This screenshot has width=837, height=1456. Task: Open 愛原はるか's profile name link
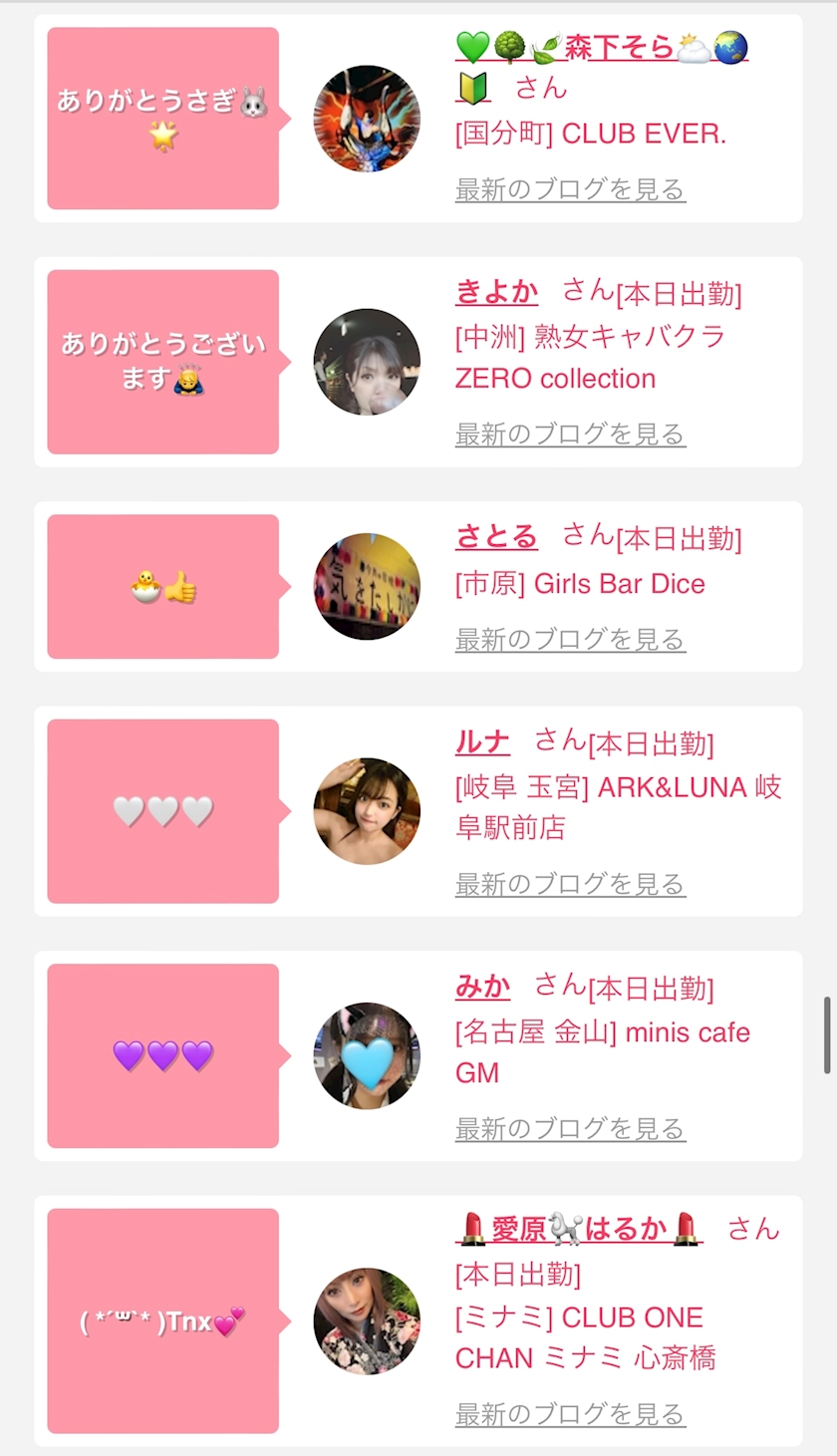pos(580,1230)
